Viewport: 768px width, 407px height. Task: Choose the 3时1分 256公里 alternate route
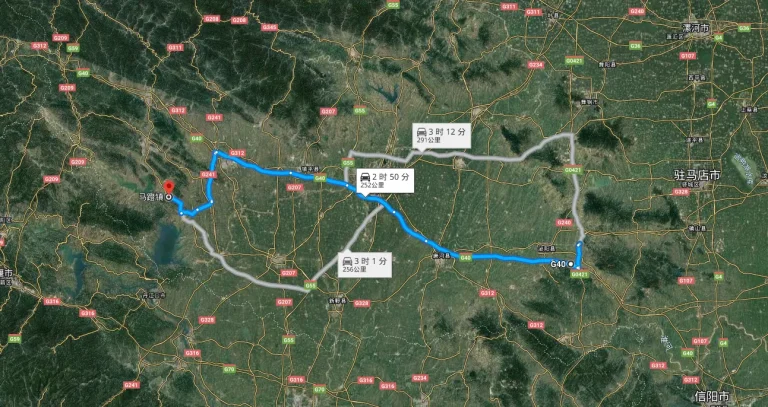(365, 263)
